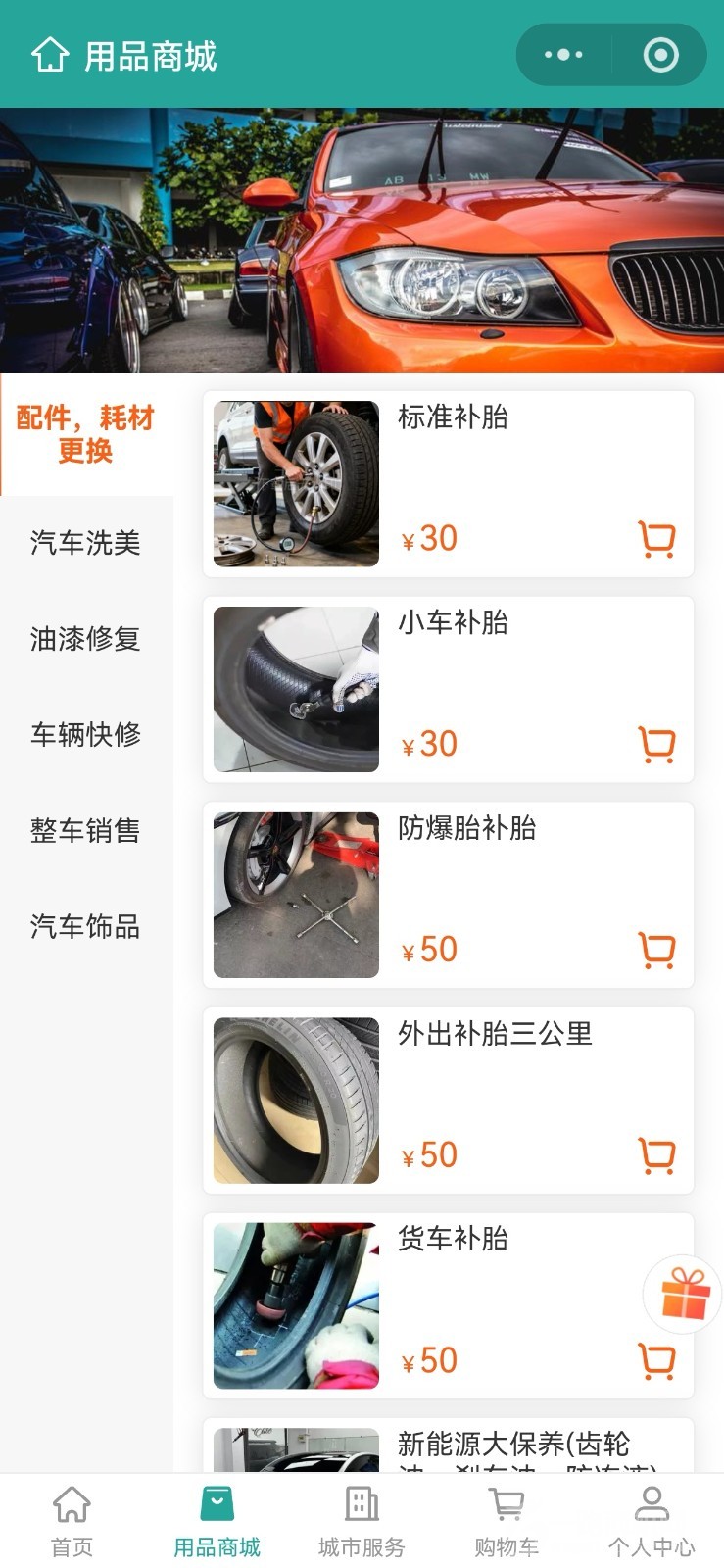
Task: Add 外出补胎三公里 to the cart
Action: tap(656, 1155)
